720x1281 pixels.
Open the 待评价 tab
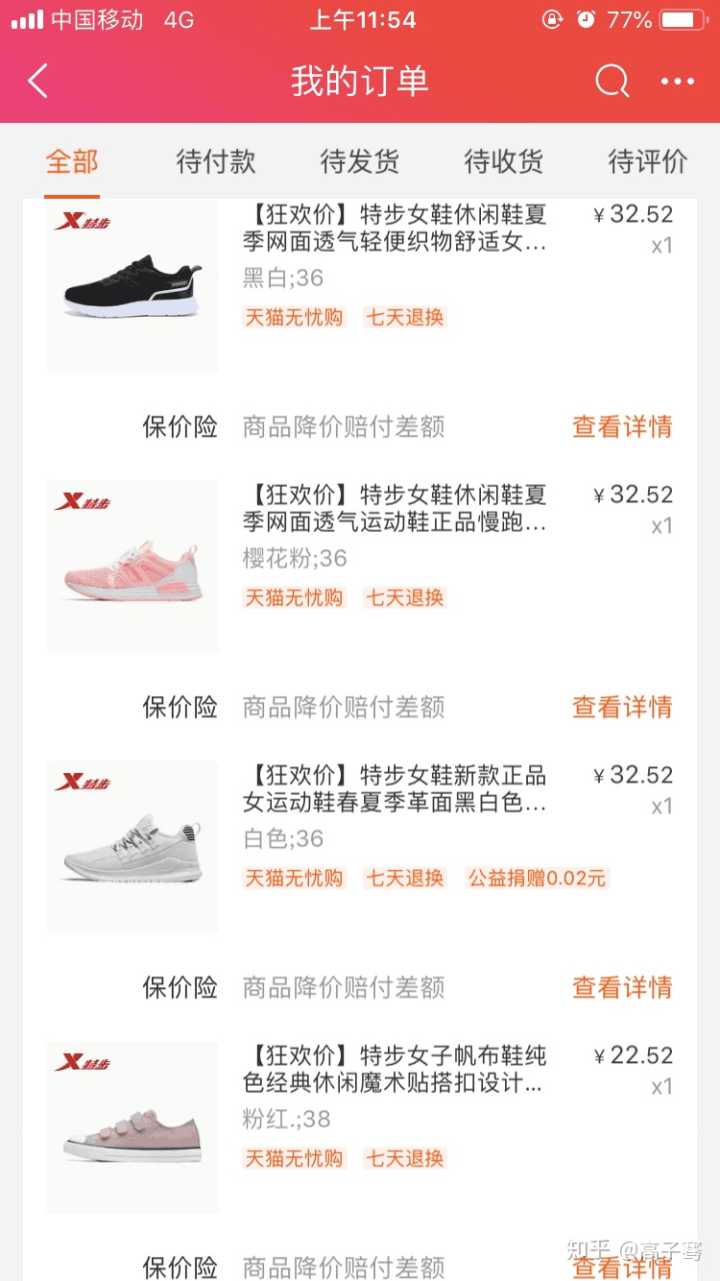click(x=647, y=162)
